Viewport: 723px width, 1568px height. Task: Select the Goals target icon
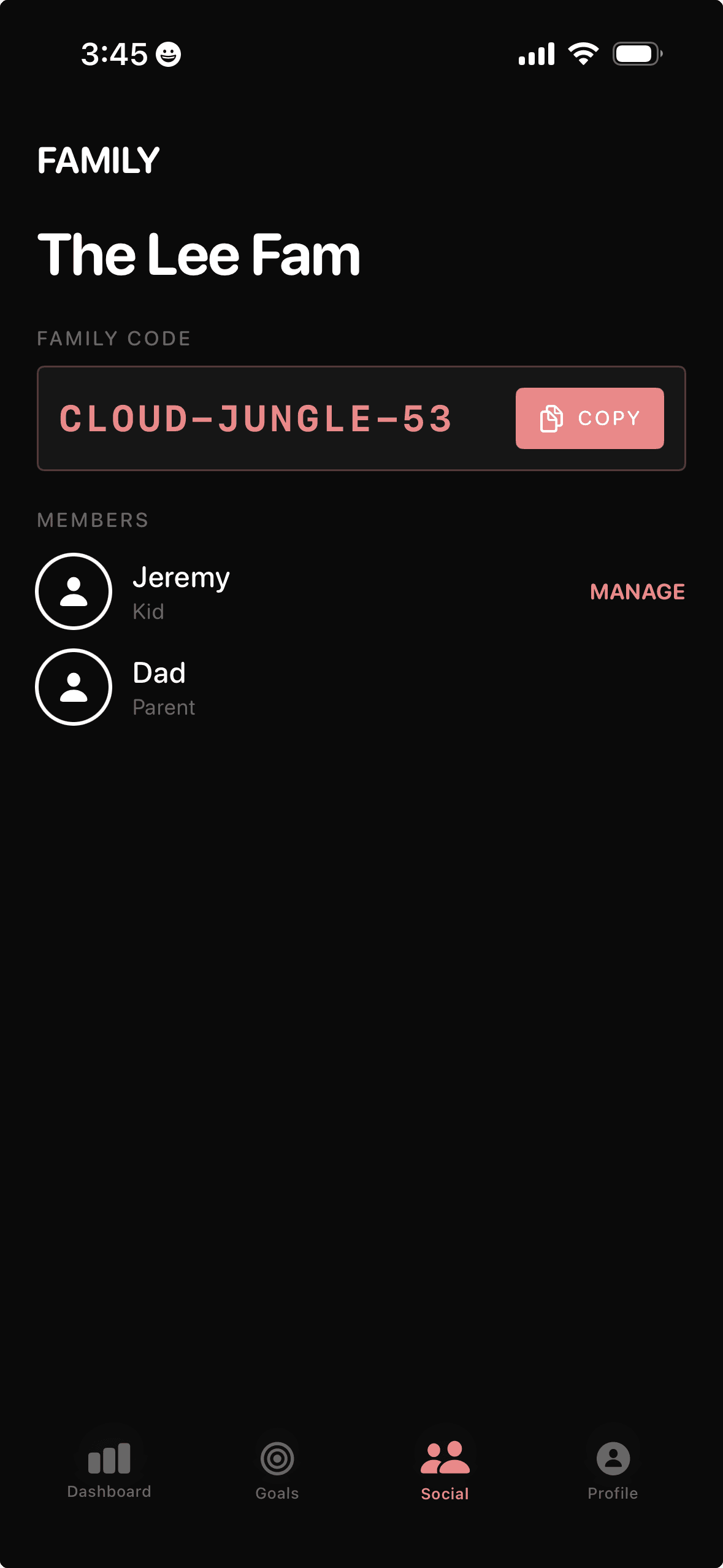point(277,1458)
